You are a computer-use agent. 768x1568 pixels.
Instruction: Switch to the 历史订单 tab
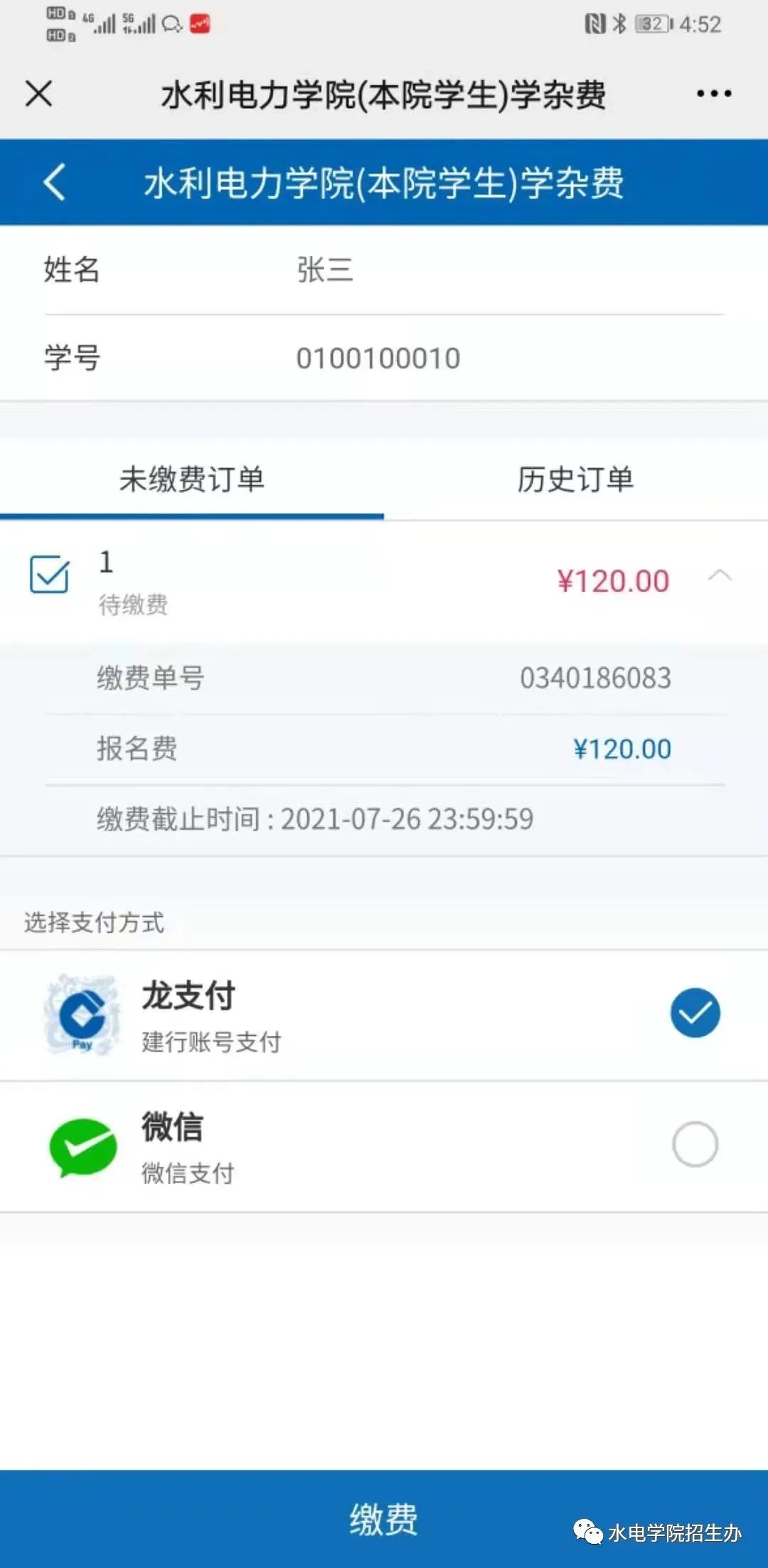pos(575,480)
